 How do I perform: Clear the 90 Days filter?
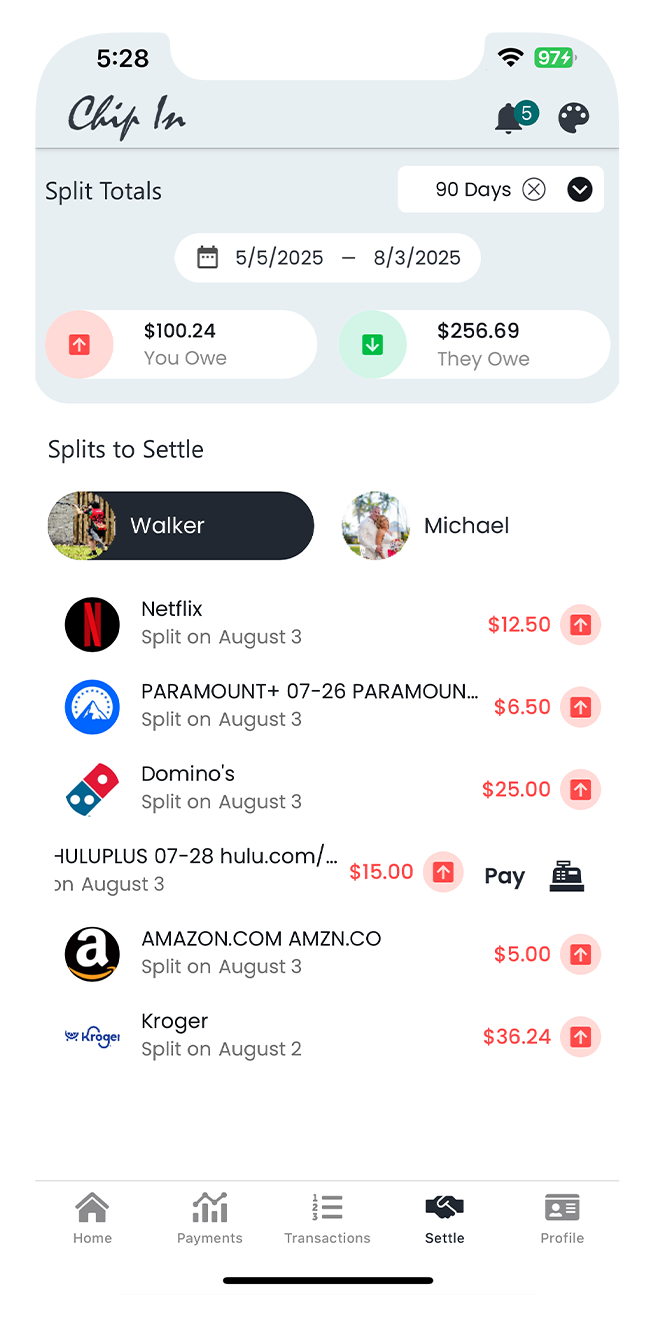point(534,189)
